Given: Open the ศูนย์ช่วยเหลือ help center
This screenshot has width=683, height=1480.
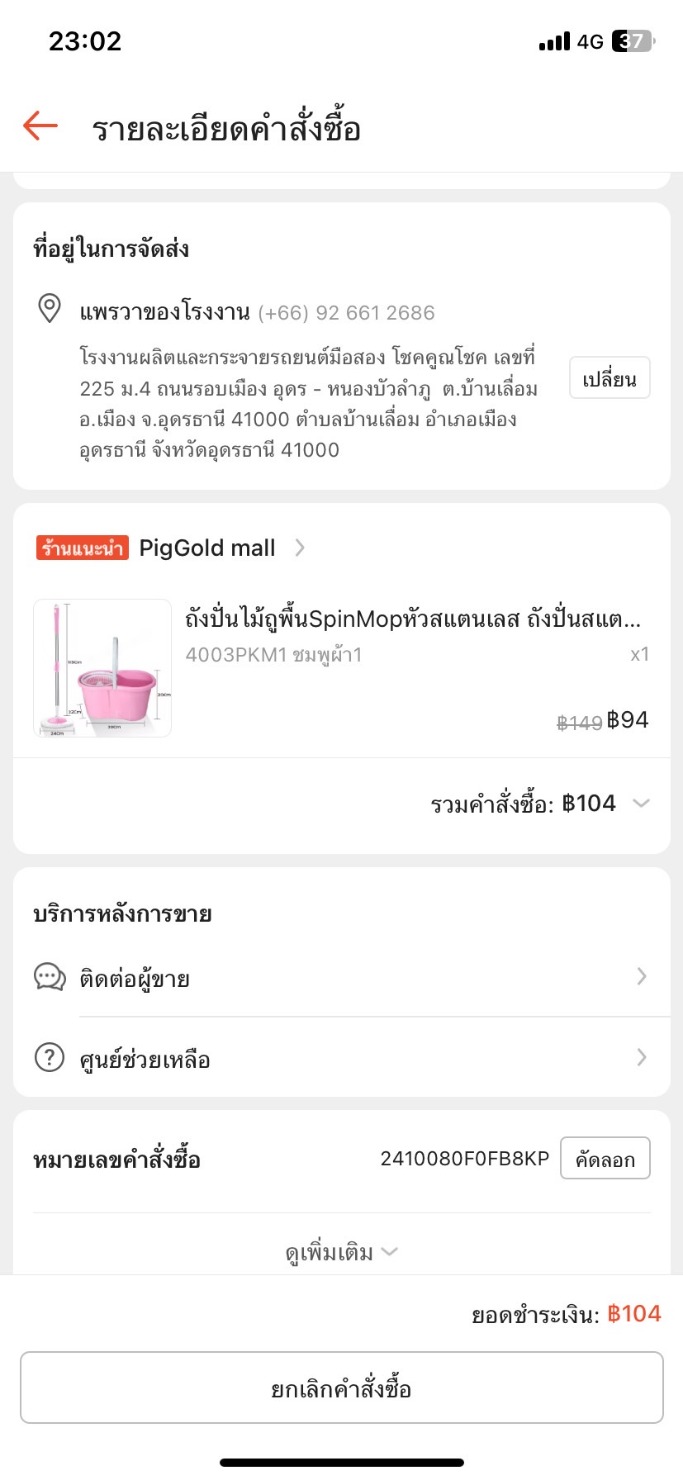Looking at the screenshot, I should 341,1059.
